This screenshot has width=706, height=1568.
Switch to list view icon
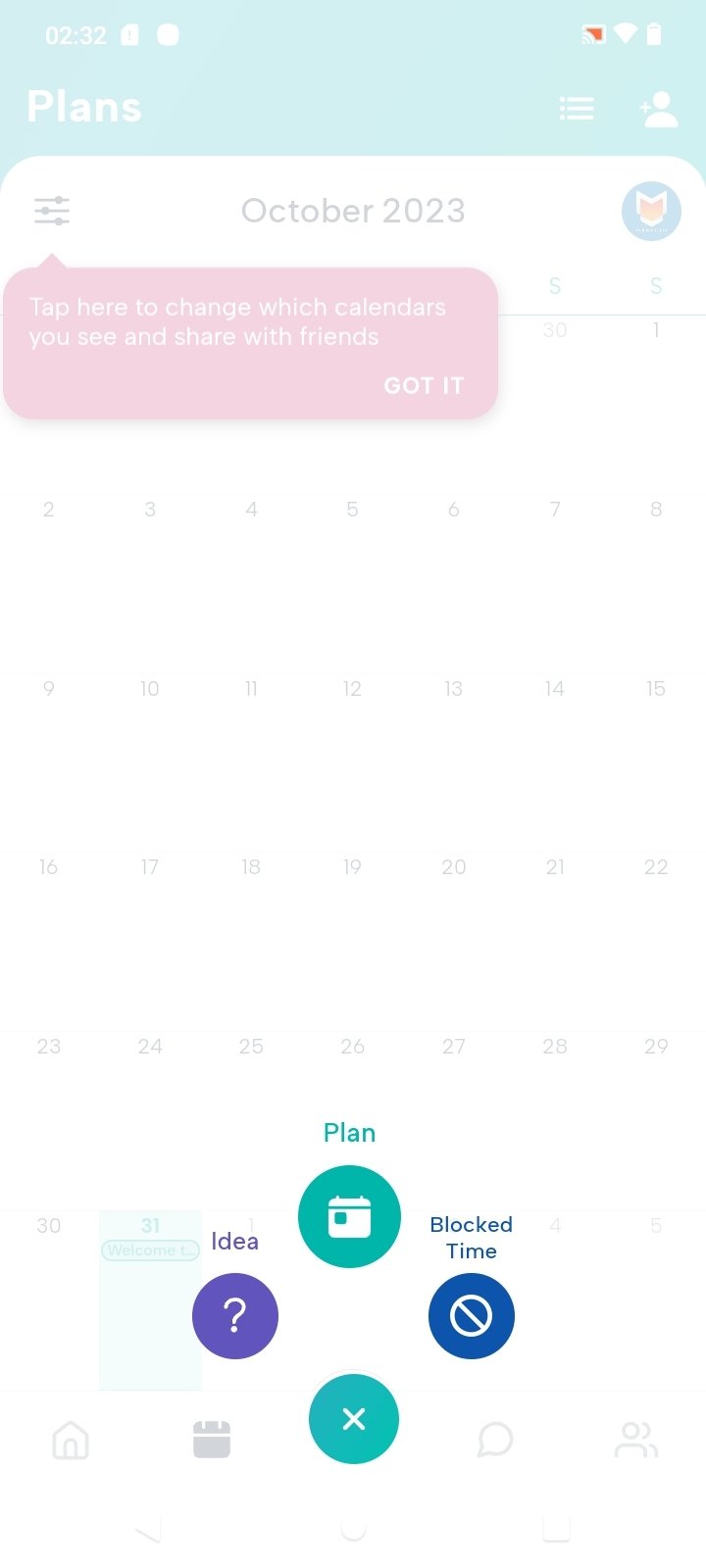[x=577, y=109]
